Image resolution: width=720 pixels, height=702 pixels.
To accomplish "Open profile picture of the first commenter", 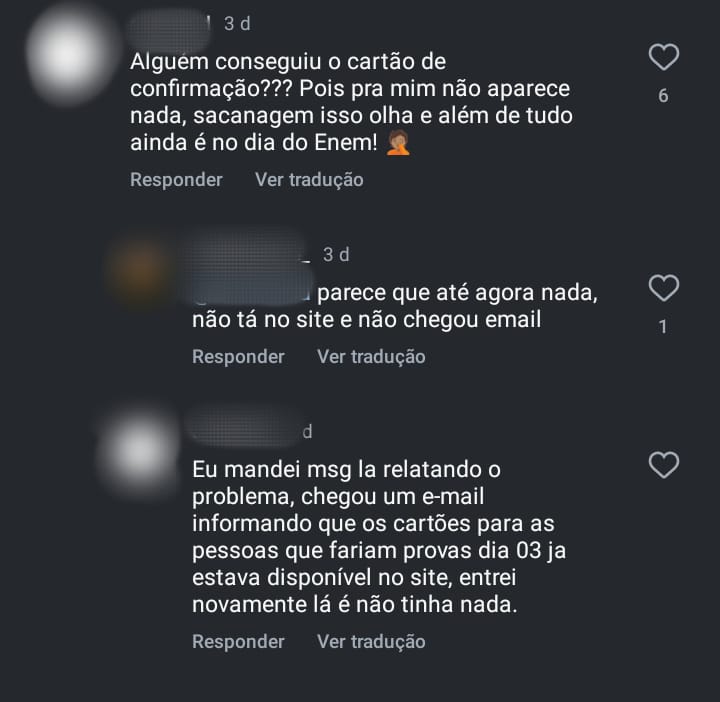I will tap(70, 47).
